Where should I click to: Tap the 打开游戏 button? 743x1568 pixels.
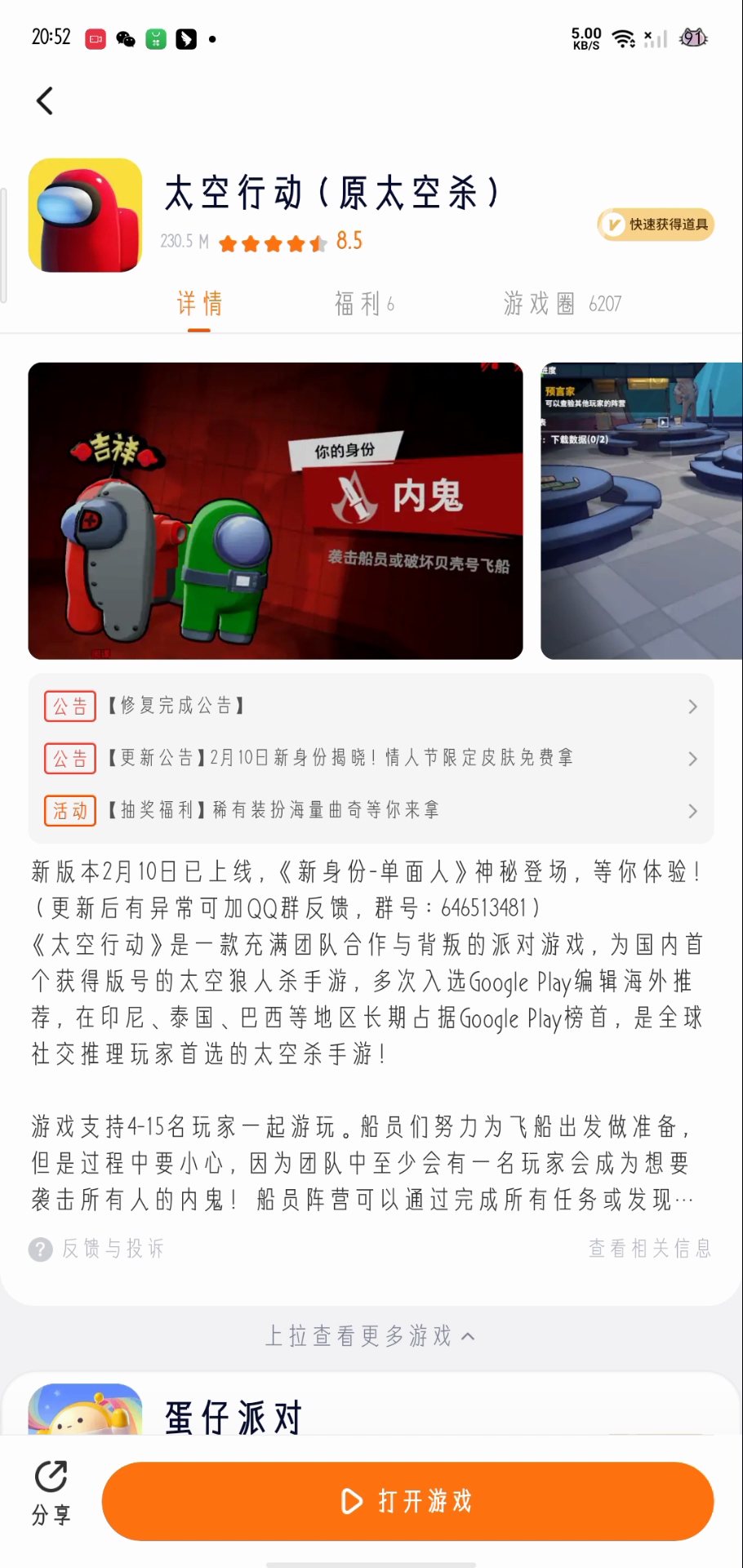(x=407, y=1501)
